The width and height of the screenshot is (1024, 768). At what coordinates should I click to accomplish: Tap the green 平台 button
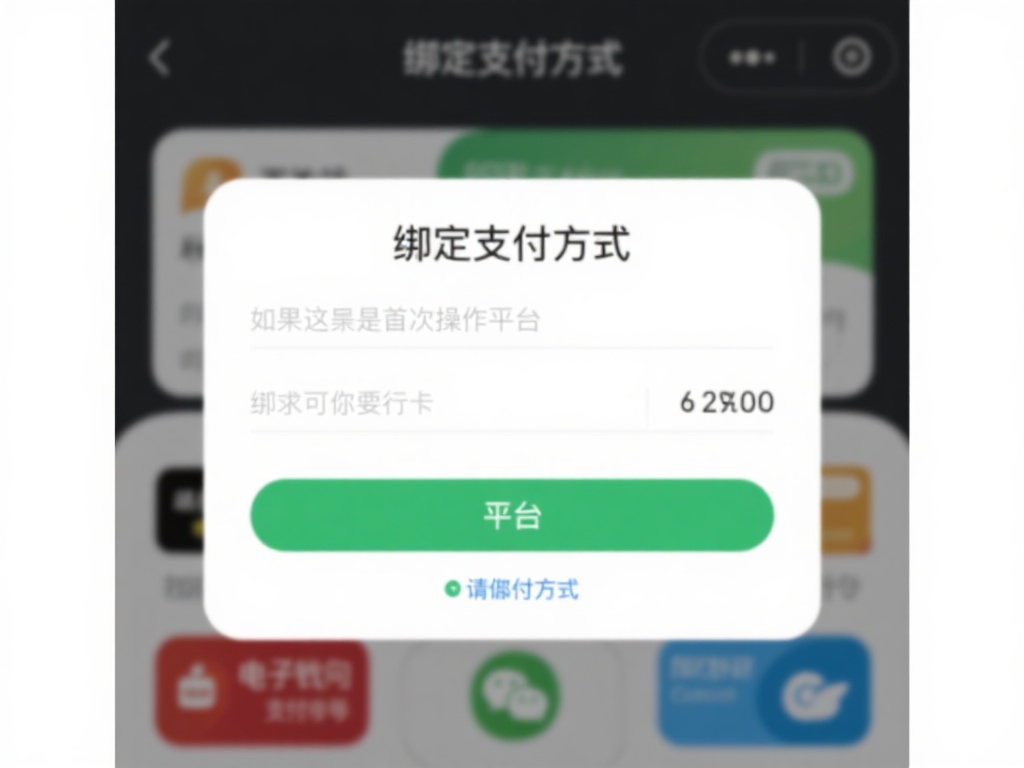click(512, 515)
